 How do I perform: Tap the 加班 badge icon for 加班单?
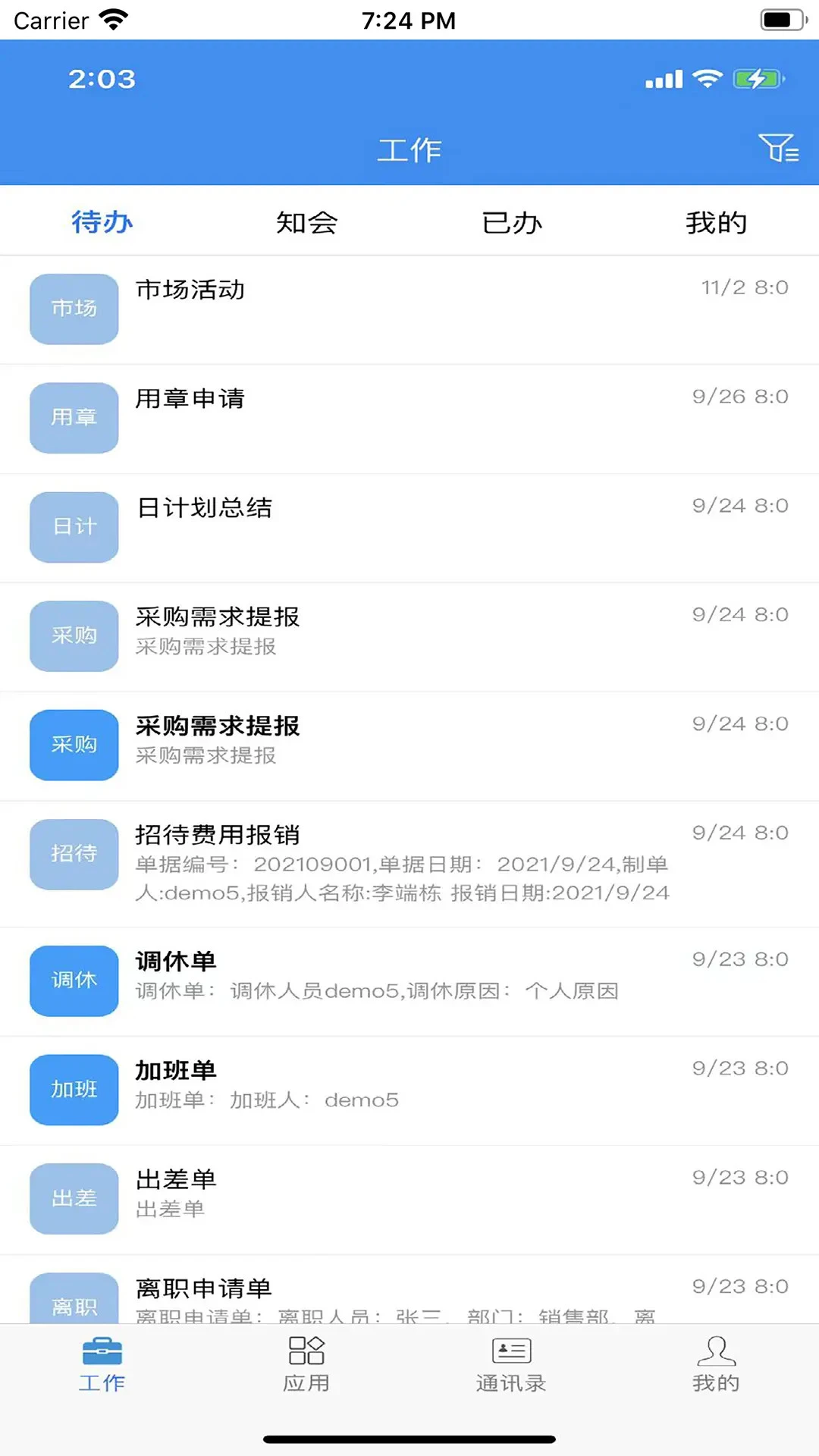click(x=74, y=1090)
